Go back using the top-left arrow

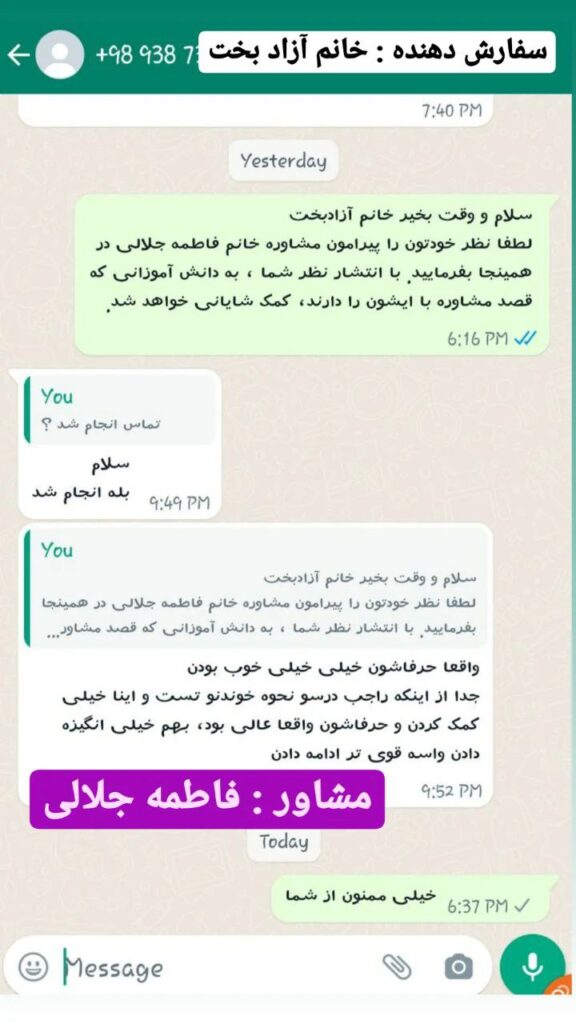click(x=18, y=56)
